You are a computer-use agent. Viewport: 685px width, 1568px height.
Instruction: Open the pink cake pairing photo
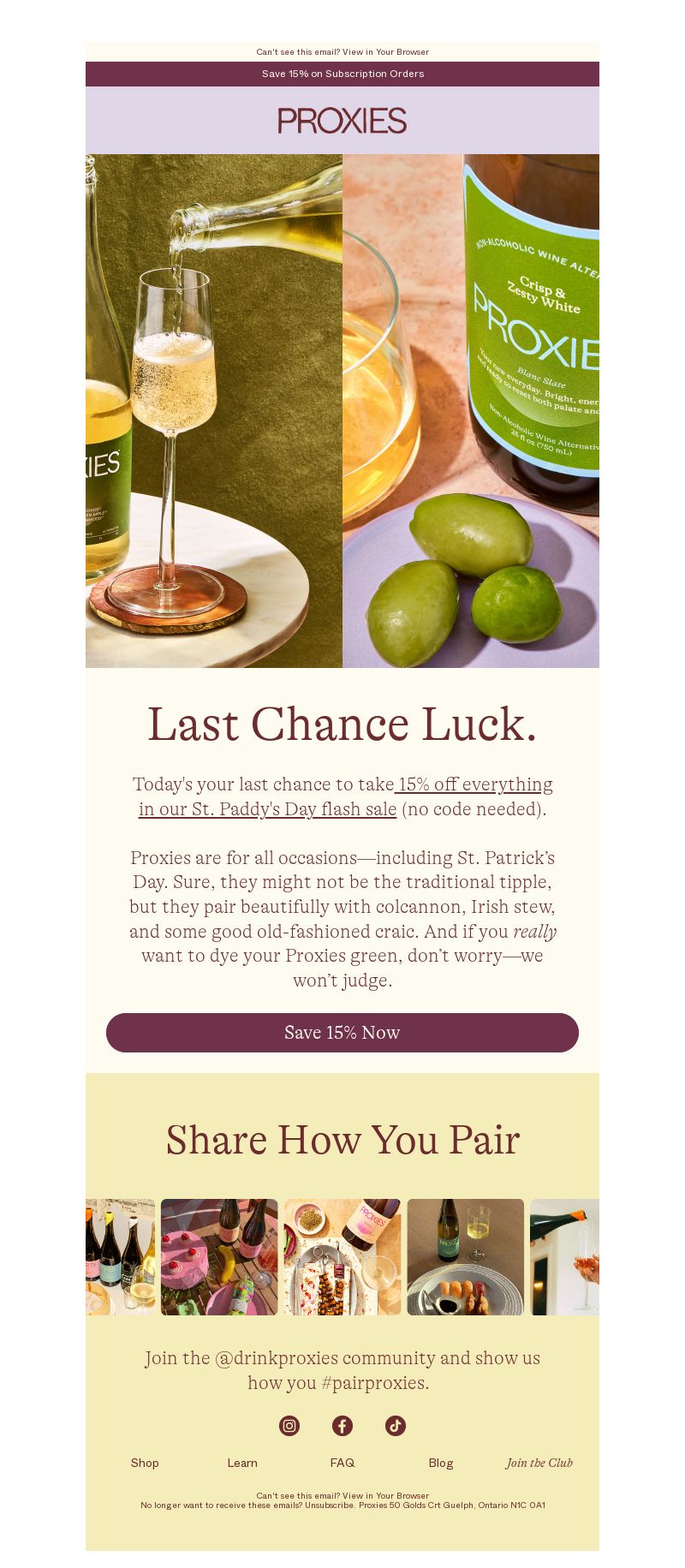219,1257
